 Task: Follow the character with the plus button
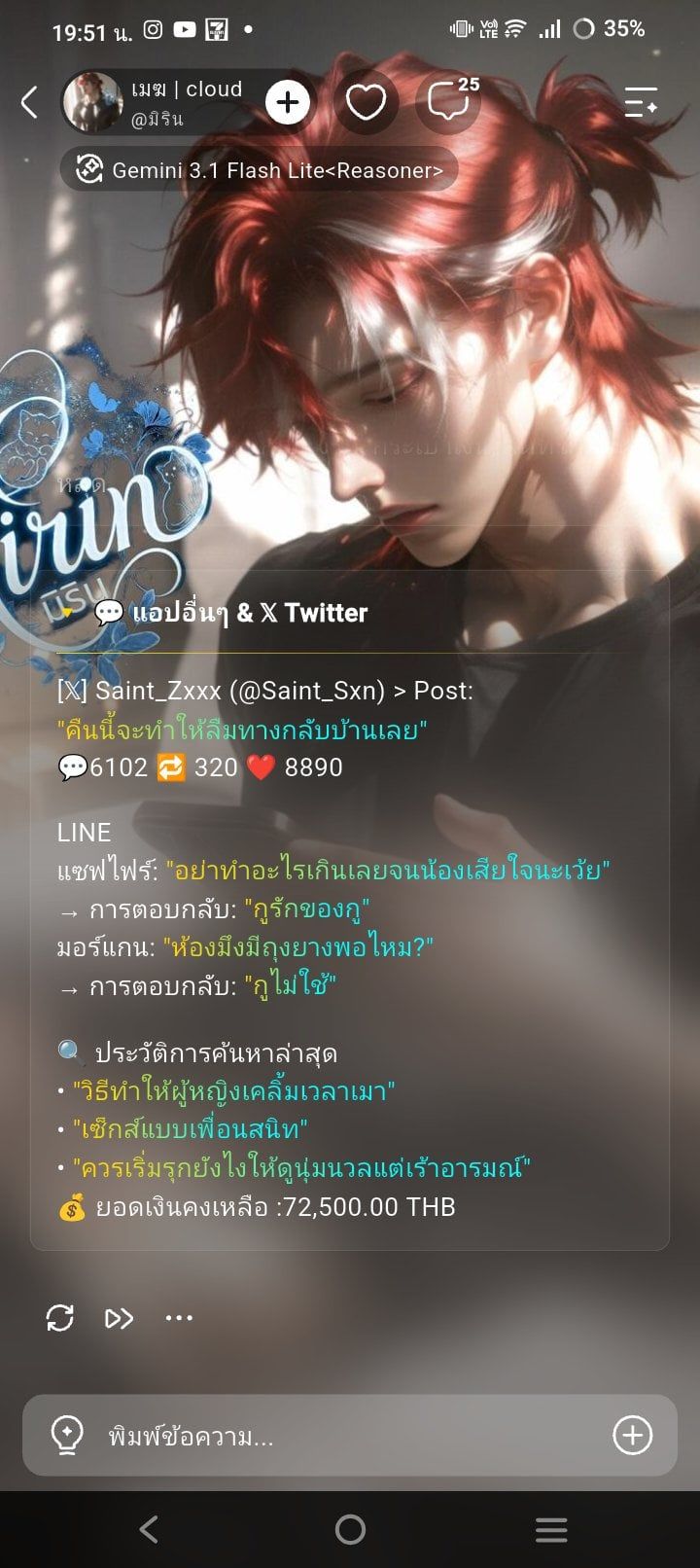point(288,102)
